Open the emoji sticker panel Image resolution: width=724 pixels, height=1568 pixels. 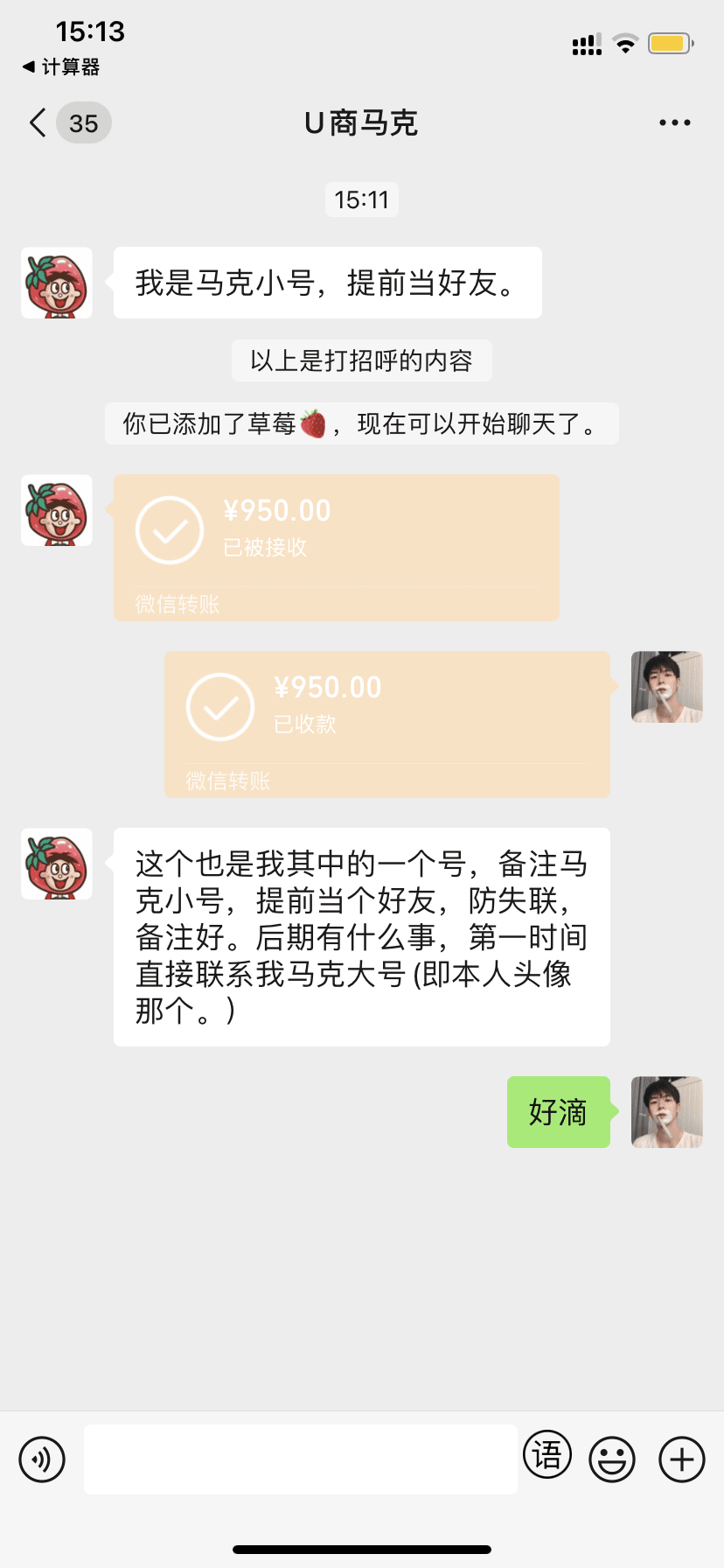coord(612,1459)
